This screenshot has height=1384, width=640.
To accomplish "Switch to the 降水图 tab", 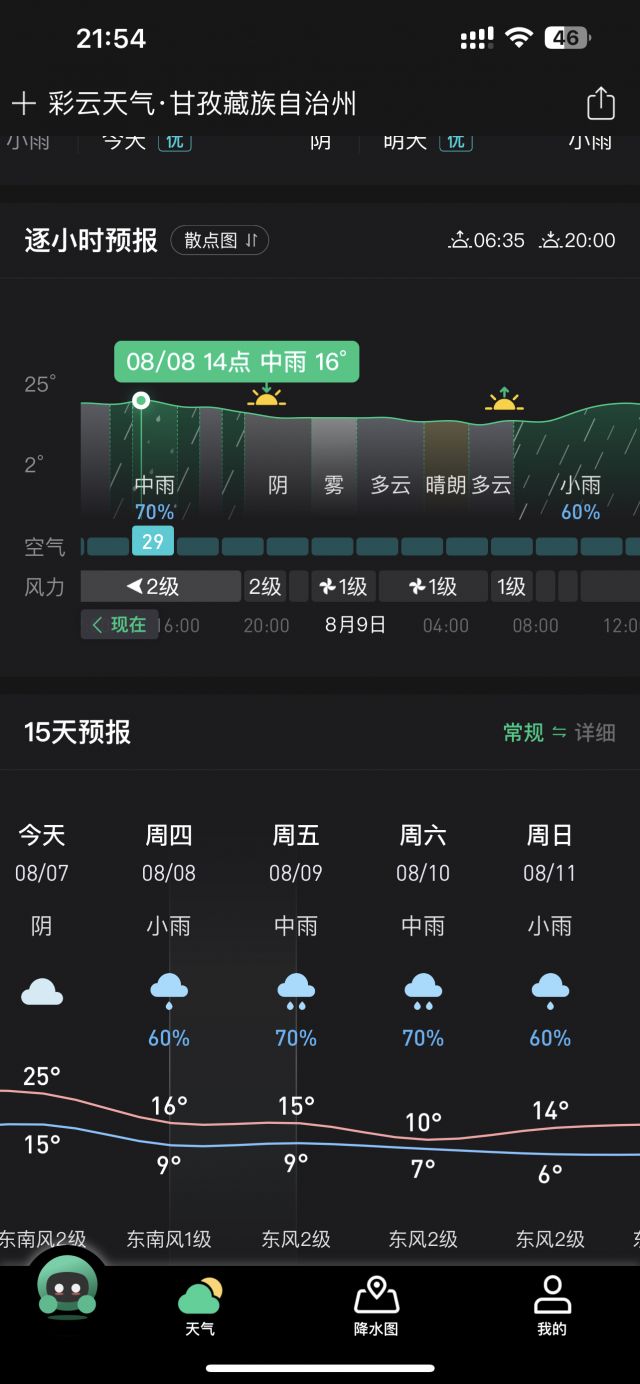I will click(x=376, y=1306).
